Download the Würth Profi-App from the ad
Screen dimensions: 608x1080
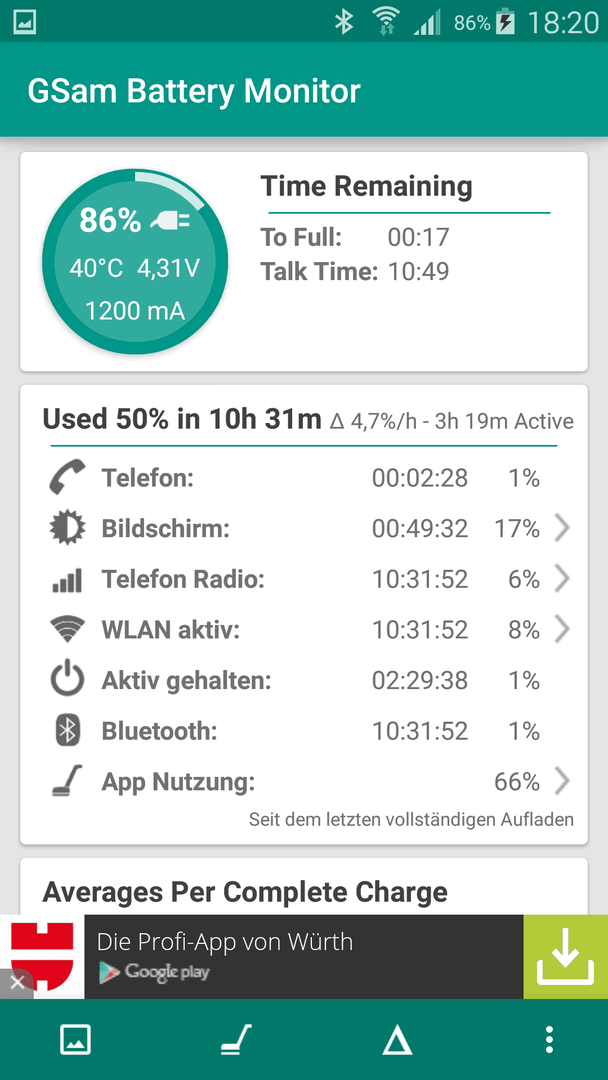coord(565,957)
